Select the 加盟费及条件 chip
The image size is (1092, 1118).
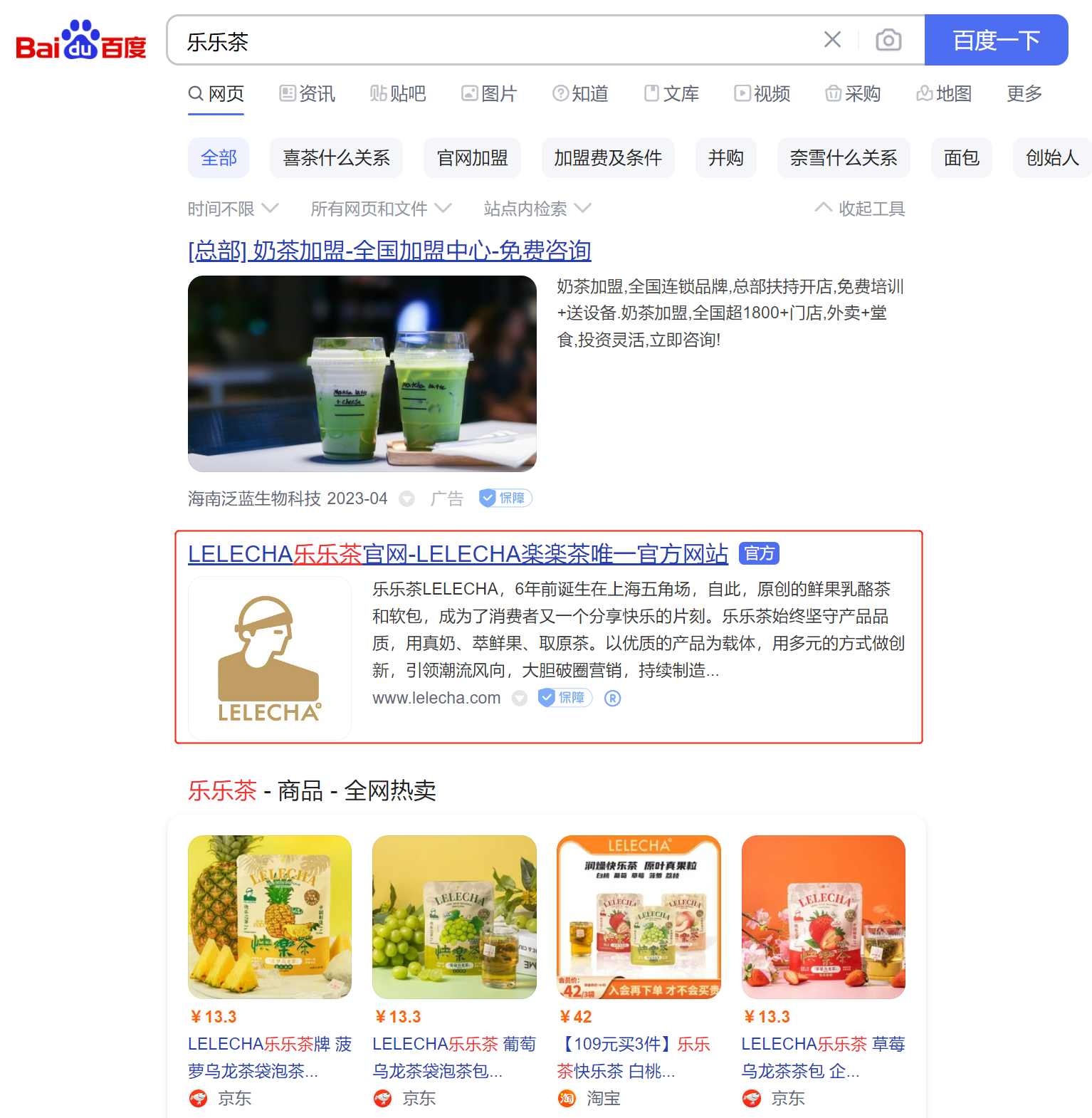click(607, 157)
